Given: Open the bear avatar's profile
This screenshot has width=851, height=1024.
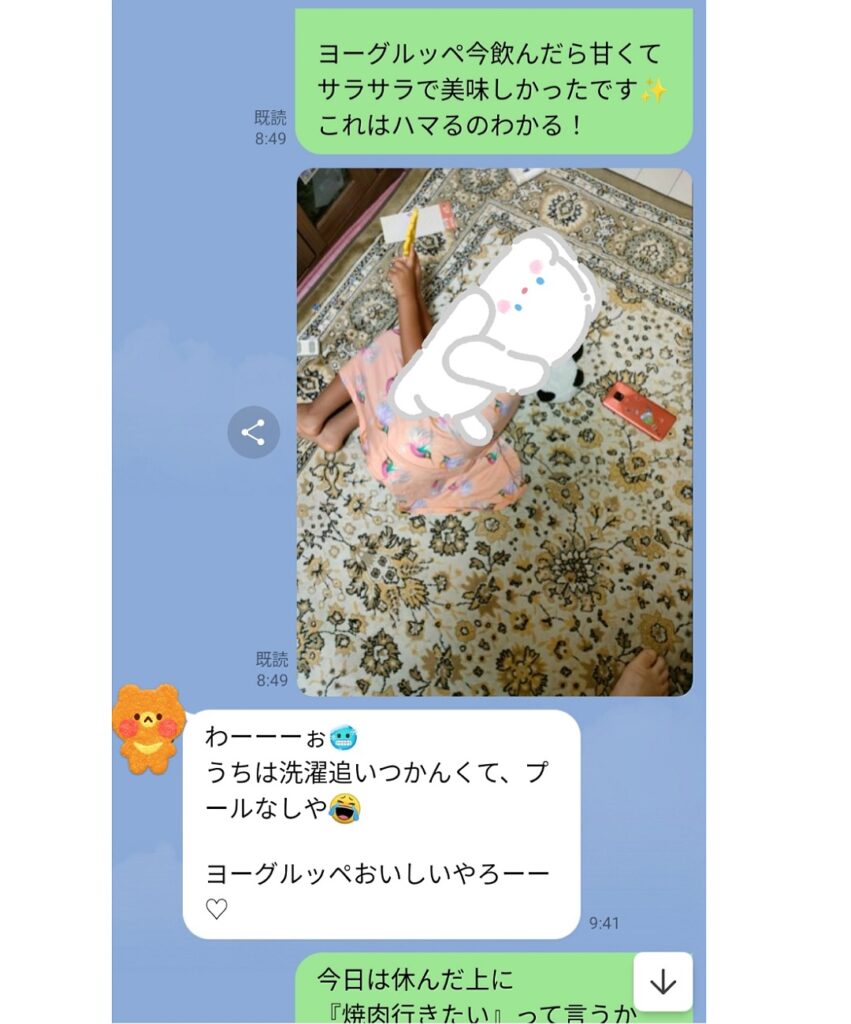Looking at the screenshot, I should 149,728.
